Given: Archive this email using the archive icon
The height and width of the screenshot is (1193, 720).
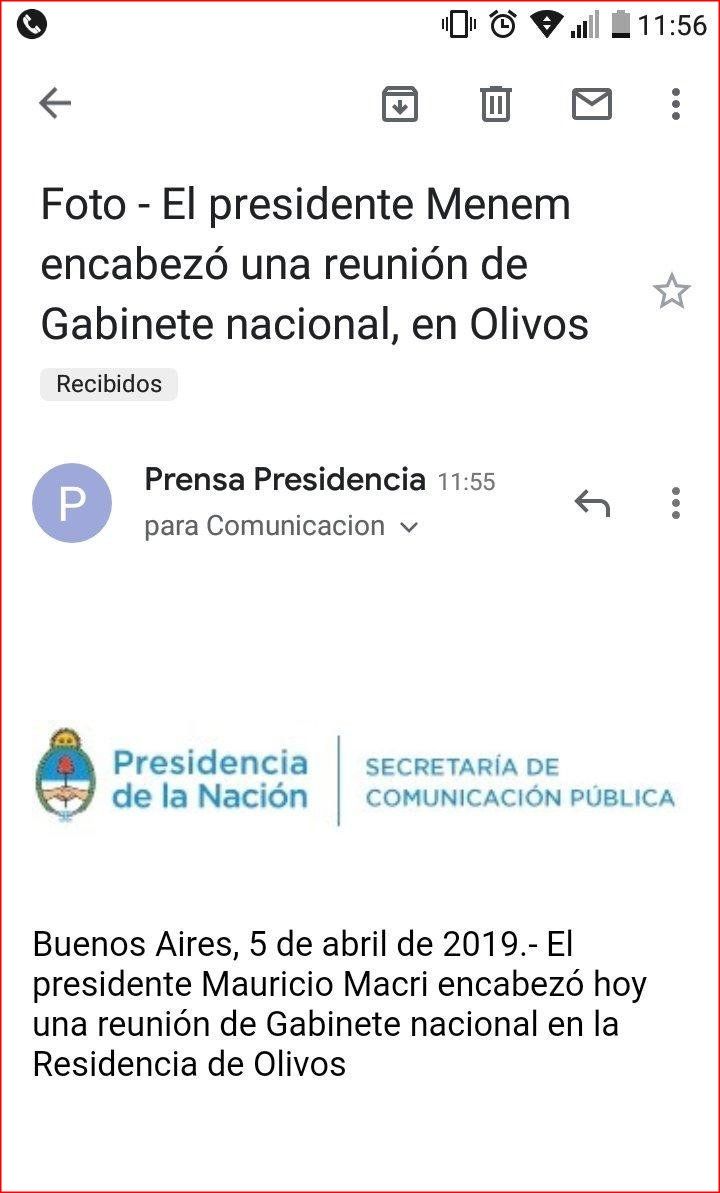Looking at the screenshot, I should 400,103.
